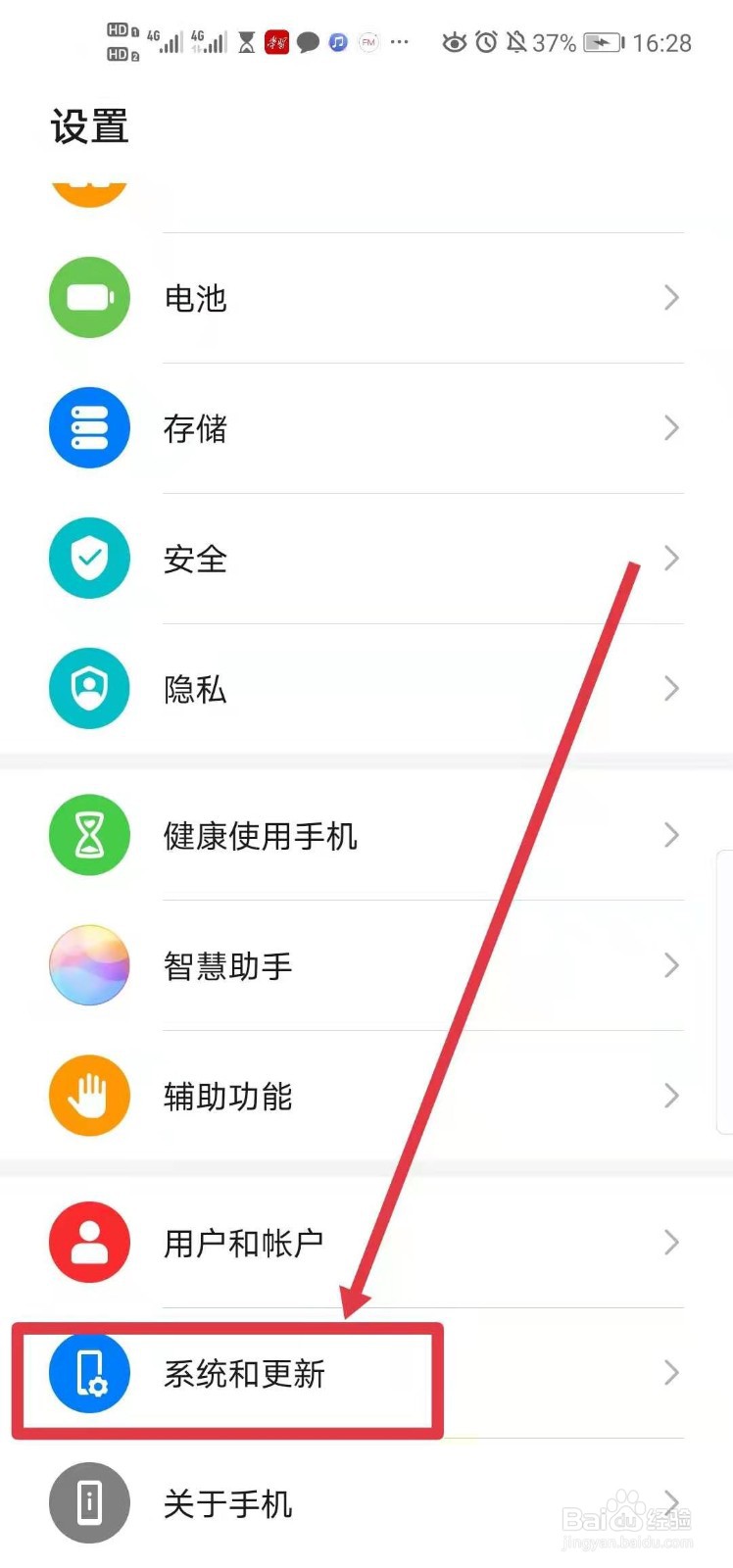Expand the Security row chevron arrow
Image resolution: width=733 pixels, height=1568 pixels.
(x=671, y=558)
